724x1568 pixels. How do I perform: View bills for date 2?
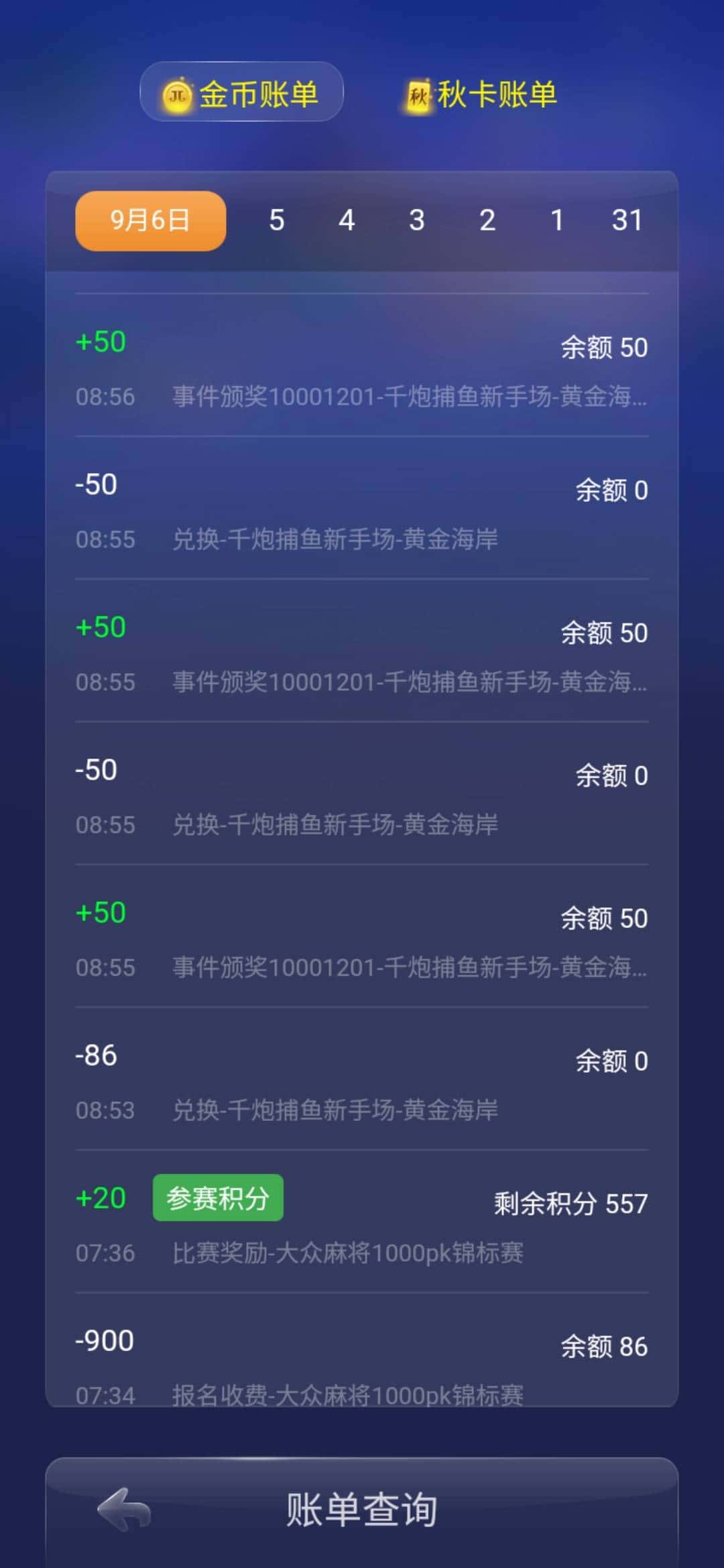coord(487,220)
